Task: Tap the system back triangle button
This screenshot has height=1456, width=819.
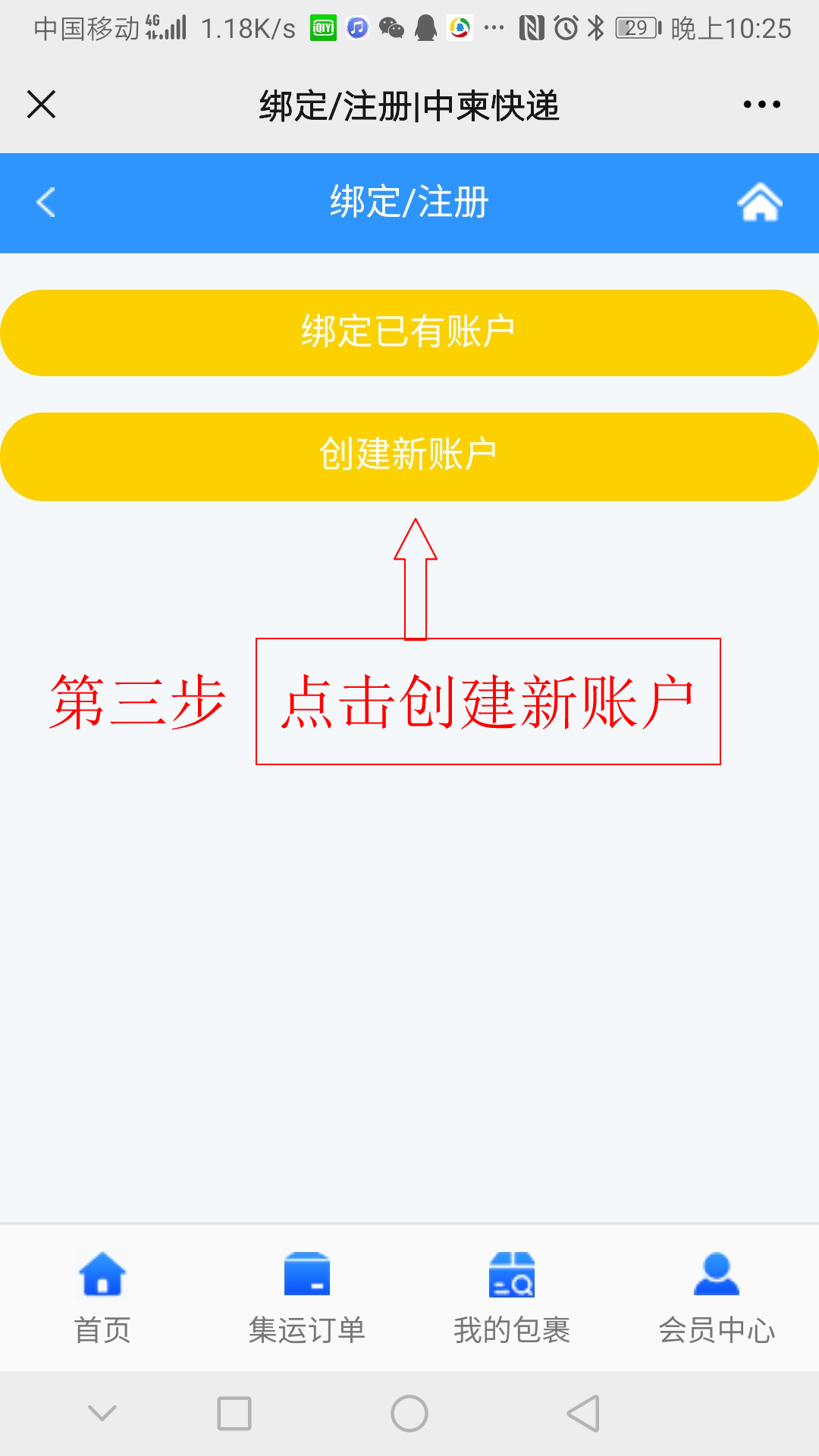Action: coord(583,1414)
